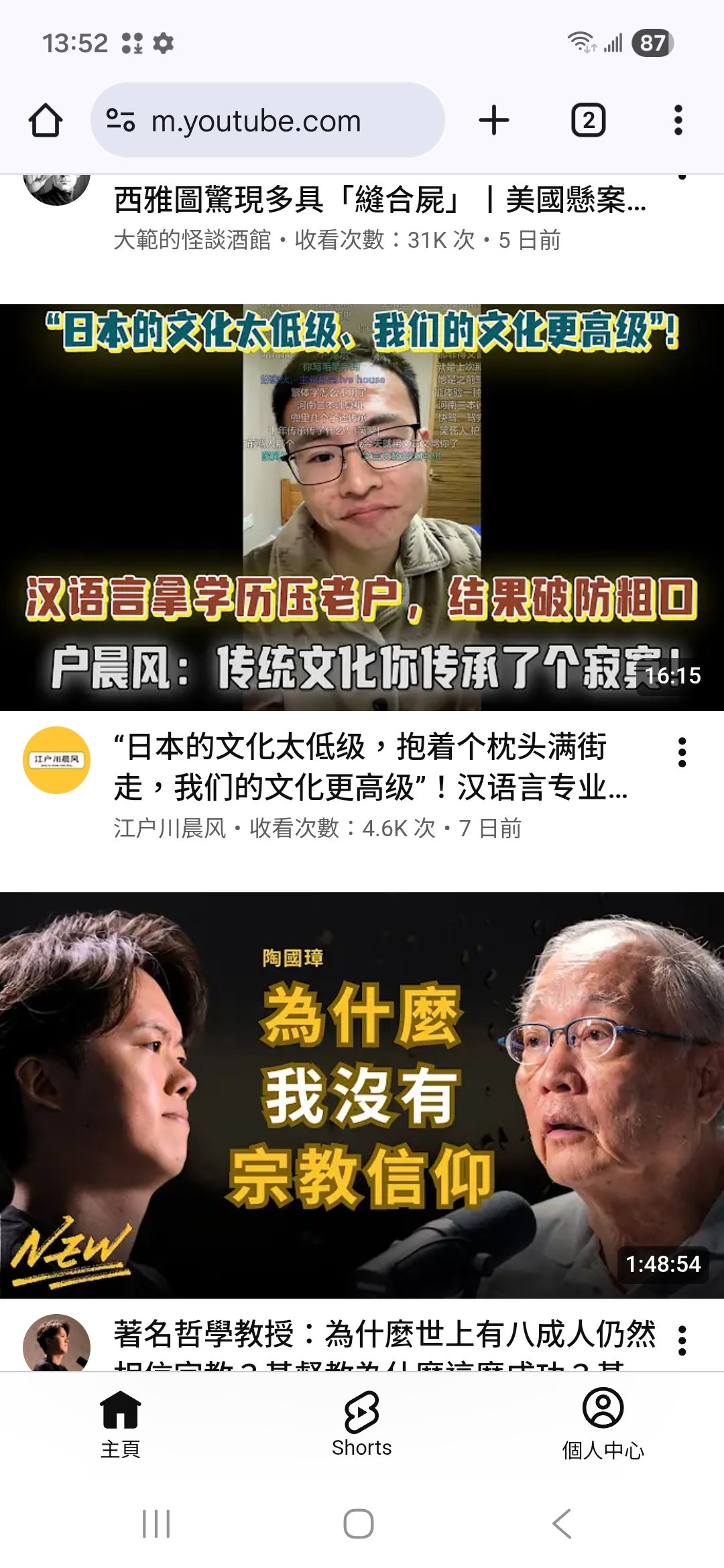This screenshot has height=1568, width=724.
Task: Tap the m.youtube.com address bar
Action: pos(267,121)
